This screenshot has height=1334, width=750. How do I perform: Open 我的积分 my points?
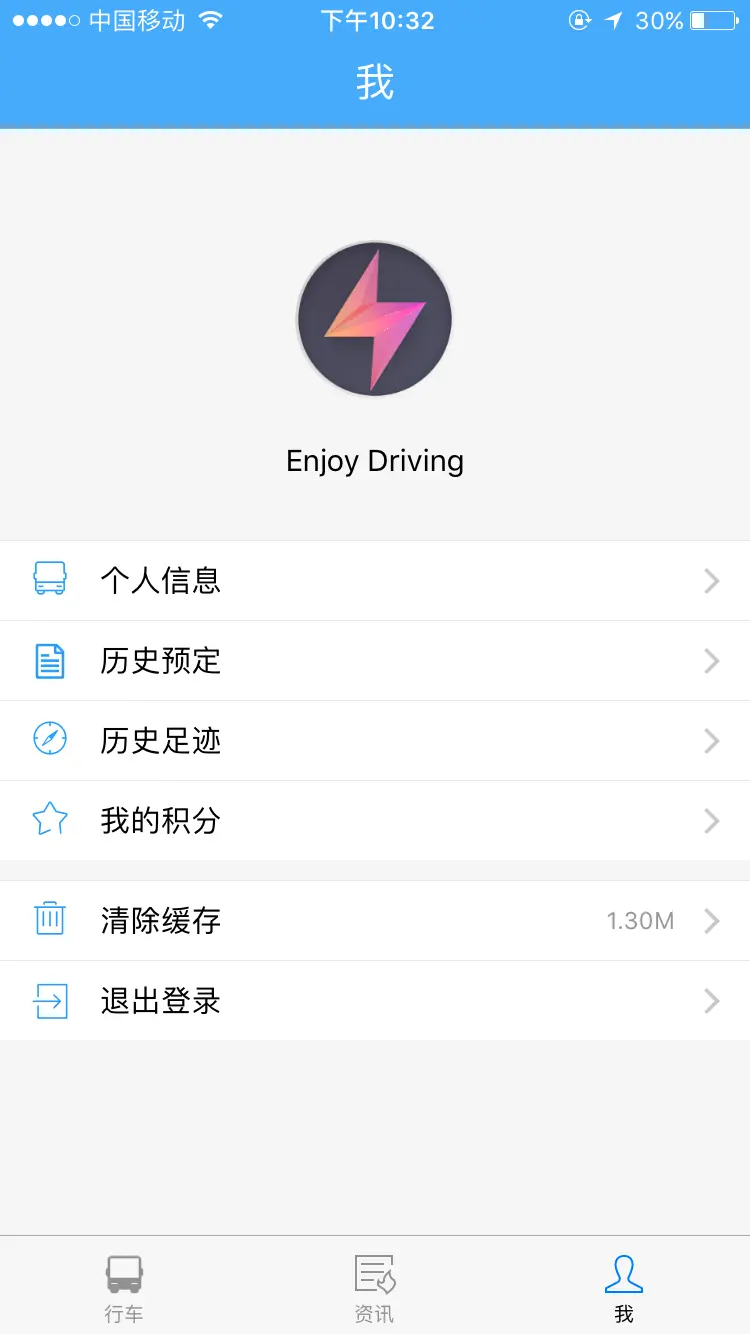tap(375, 821)
